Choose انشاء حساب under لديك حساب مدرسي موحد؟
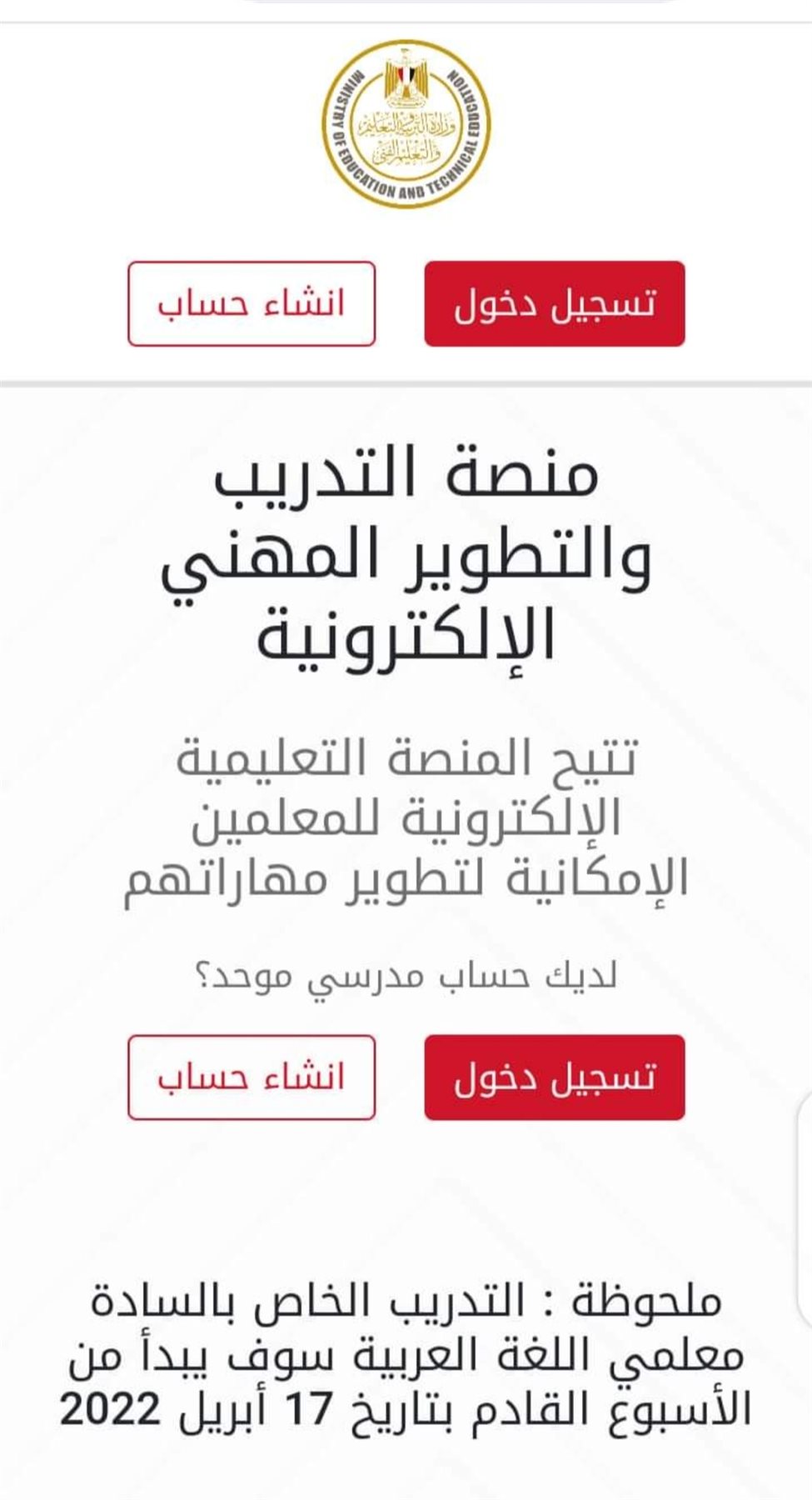 (x=252, y=1077)
